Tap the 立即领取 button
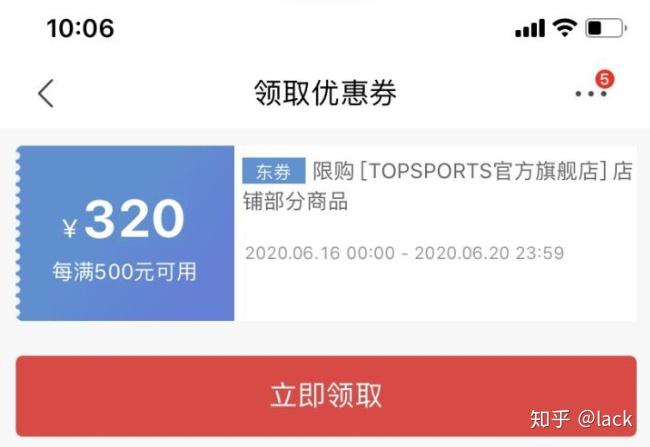The width and height of the screenshot is (650, 447). tap(326, 394)
